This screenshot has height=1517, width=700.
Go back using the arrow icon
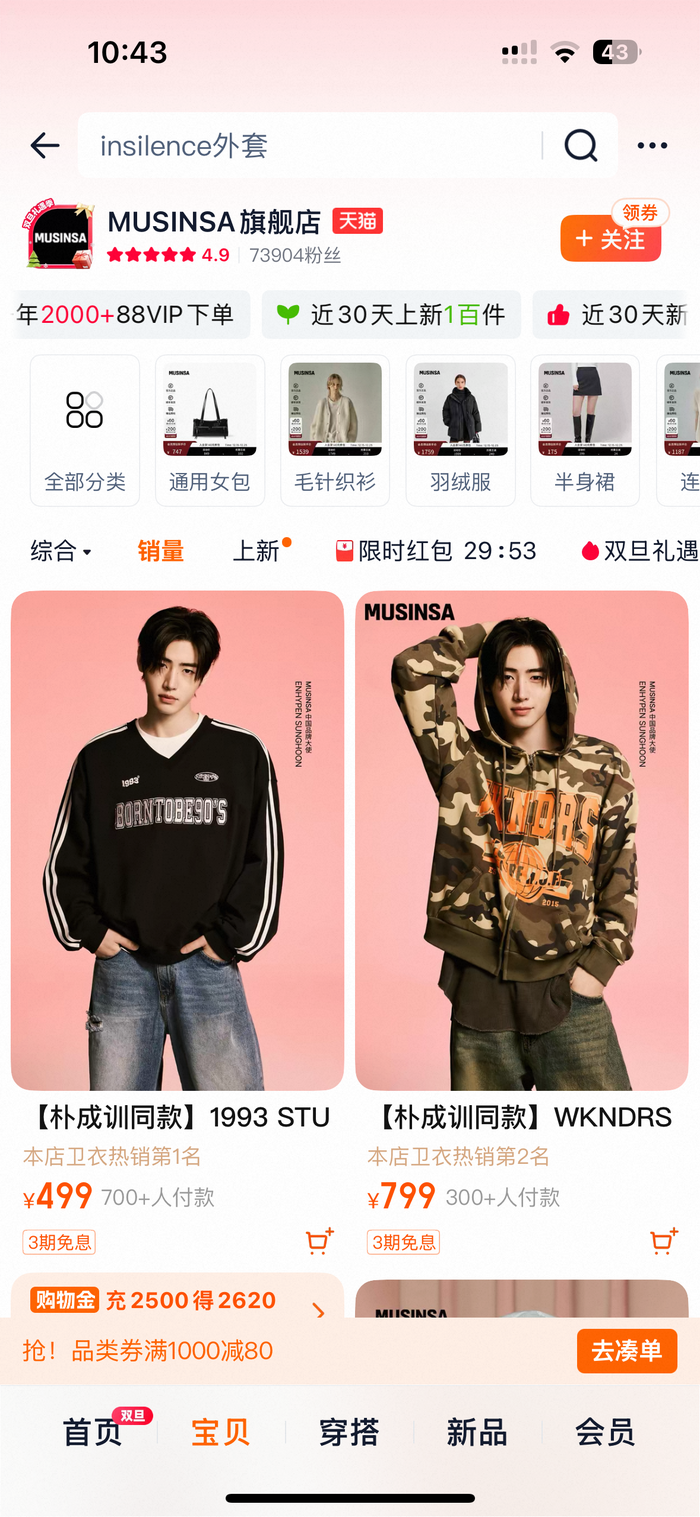pyautogui.click(x=45, y=146)
